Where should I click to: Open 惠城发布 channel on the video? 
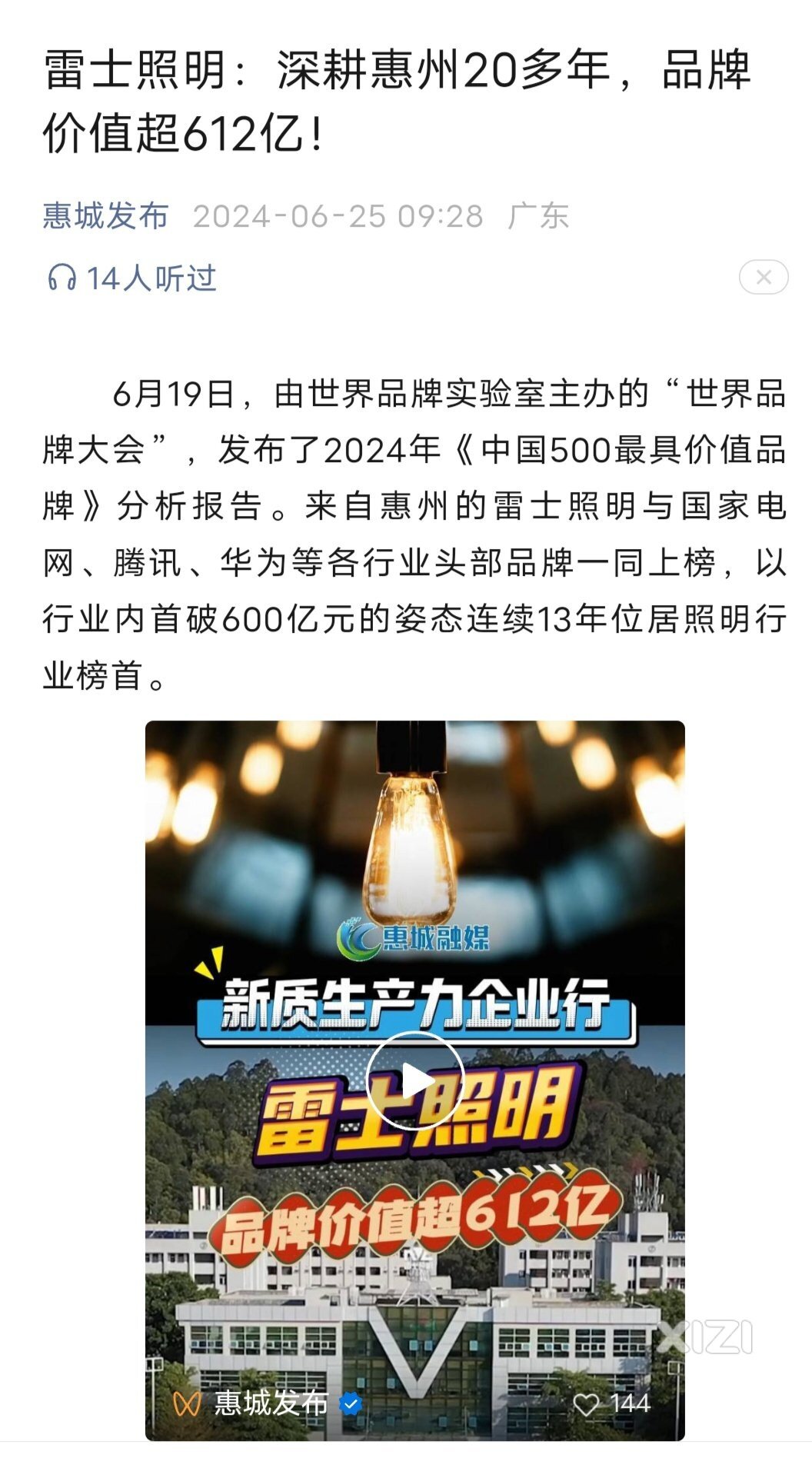click(x=269, y=1403)
